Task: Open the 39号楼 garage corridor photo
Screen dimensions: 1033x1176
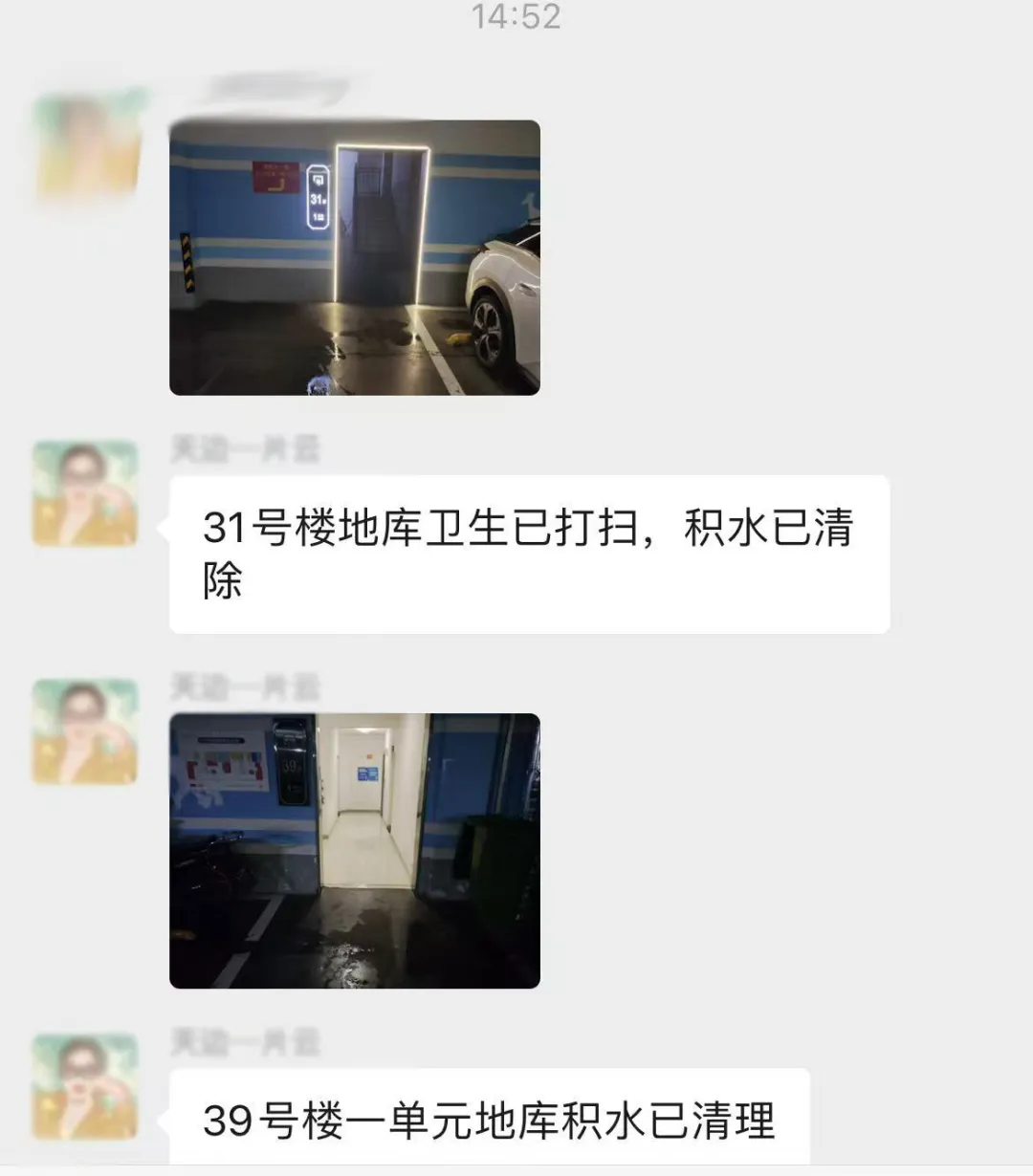Action: pyautogui.click(x=354, y=850)
